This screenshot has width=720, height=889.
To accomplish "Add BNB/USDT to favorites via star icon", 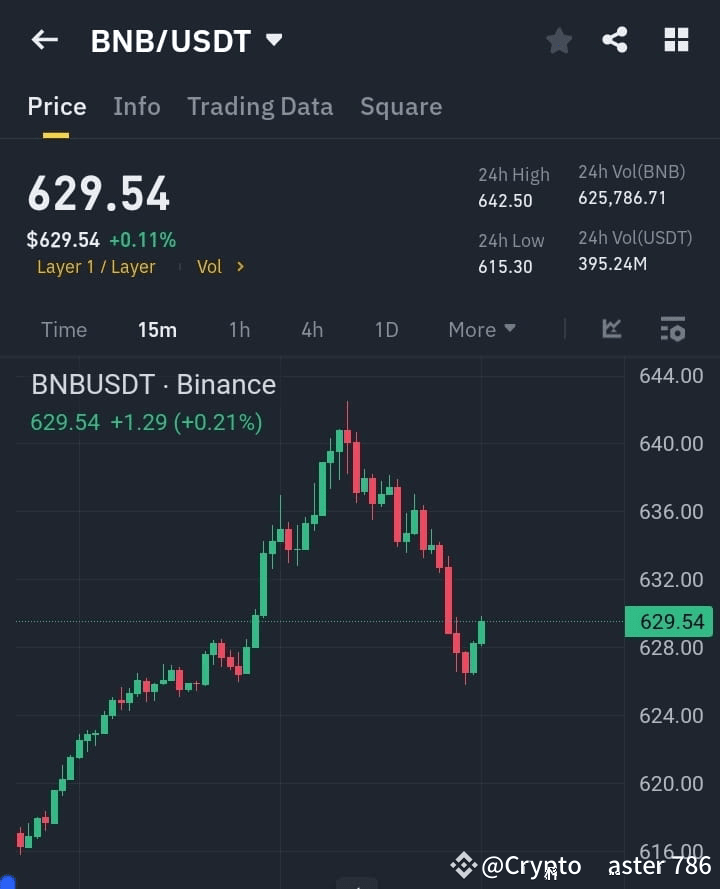I will tap(558, 40).
